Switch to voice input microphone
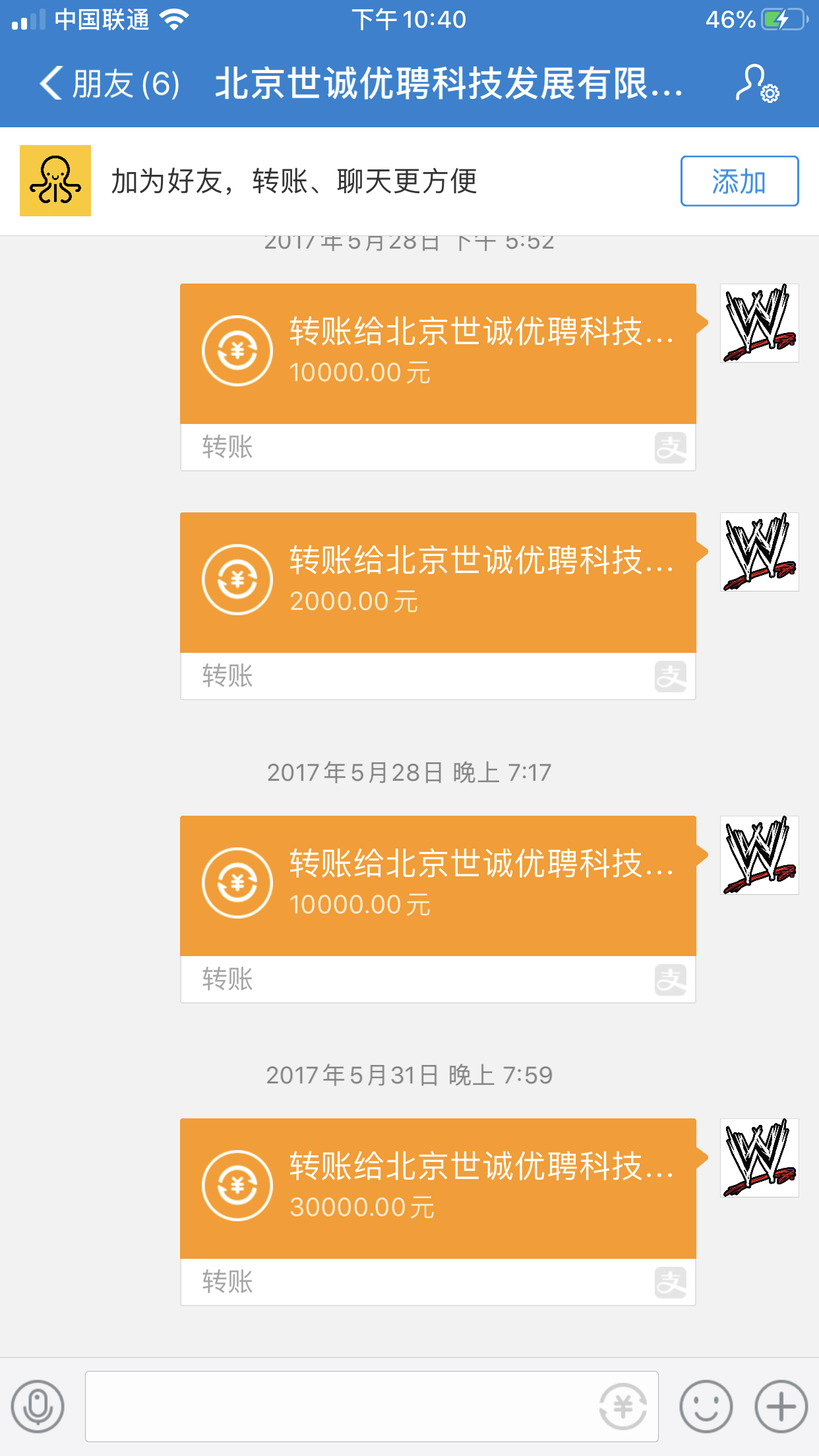819x1456 pixels. (38, 1407)
